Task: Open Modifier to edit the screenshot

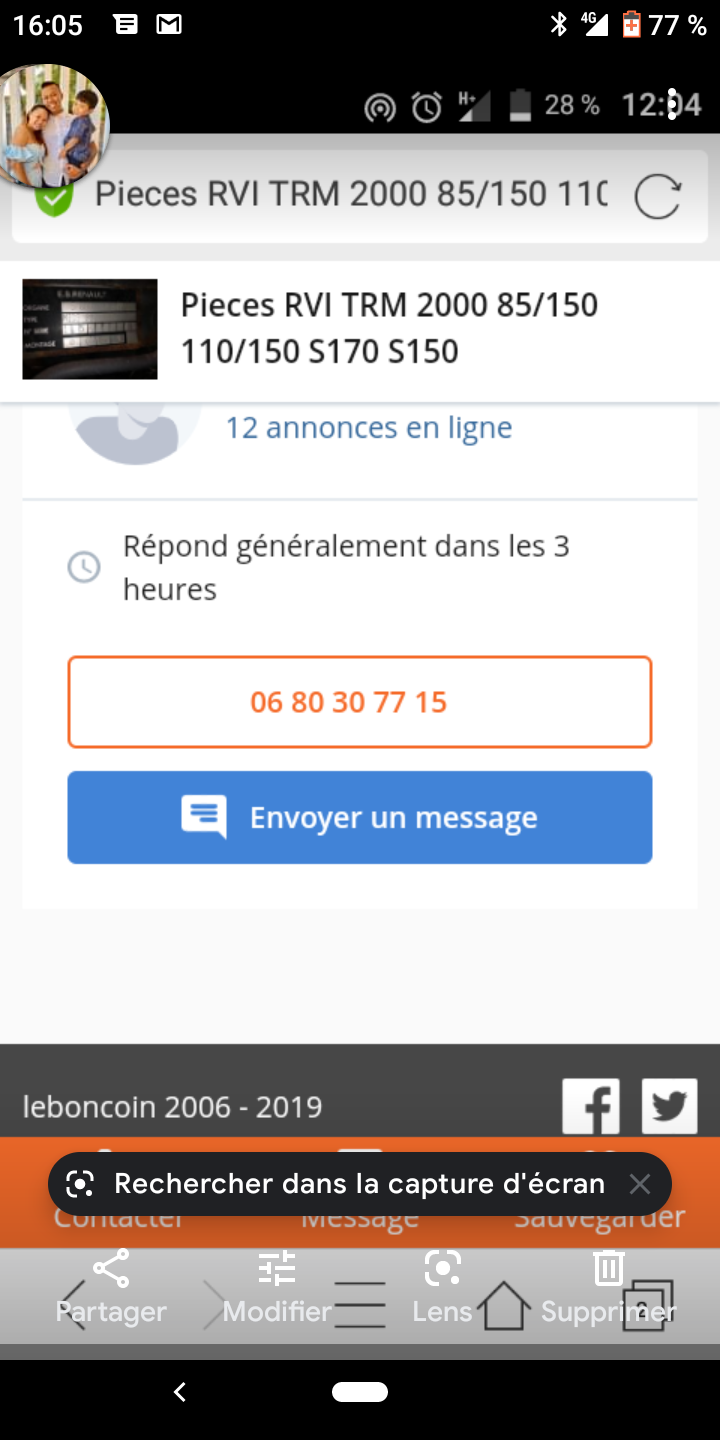Action: pyautogui.click(x=277, y=1288)
